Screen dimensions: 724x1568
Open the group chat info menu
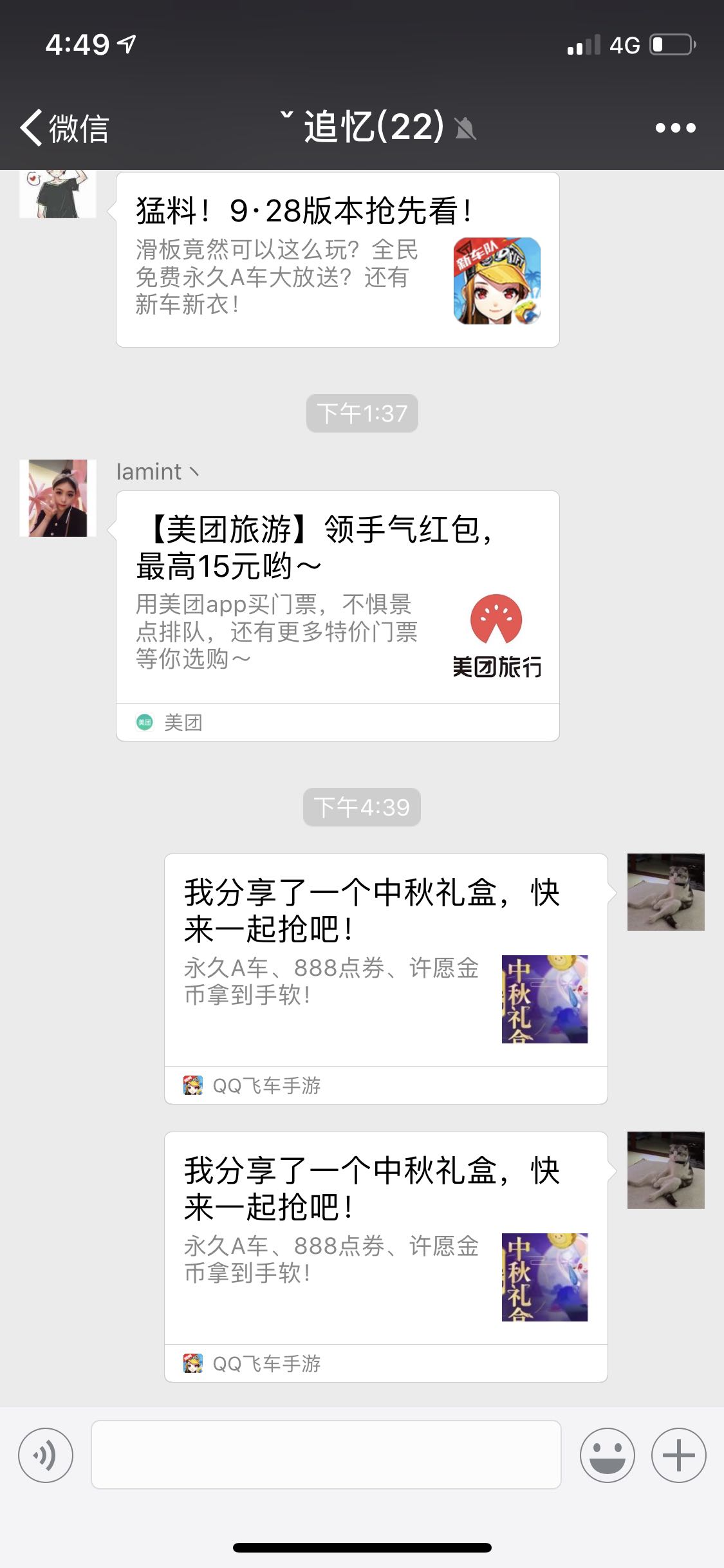pos(675,128)
